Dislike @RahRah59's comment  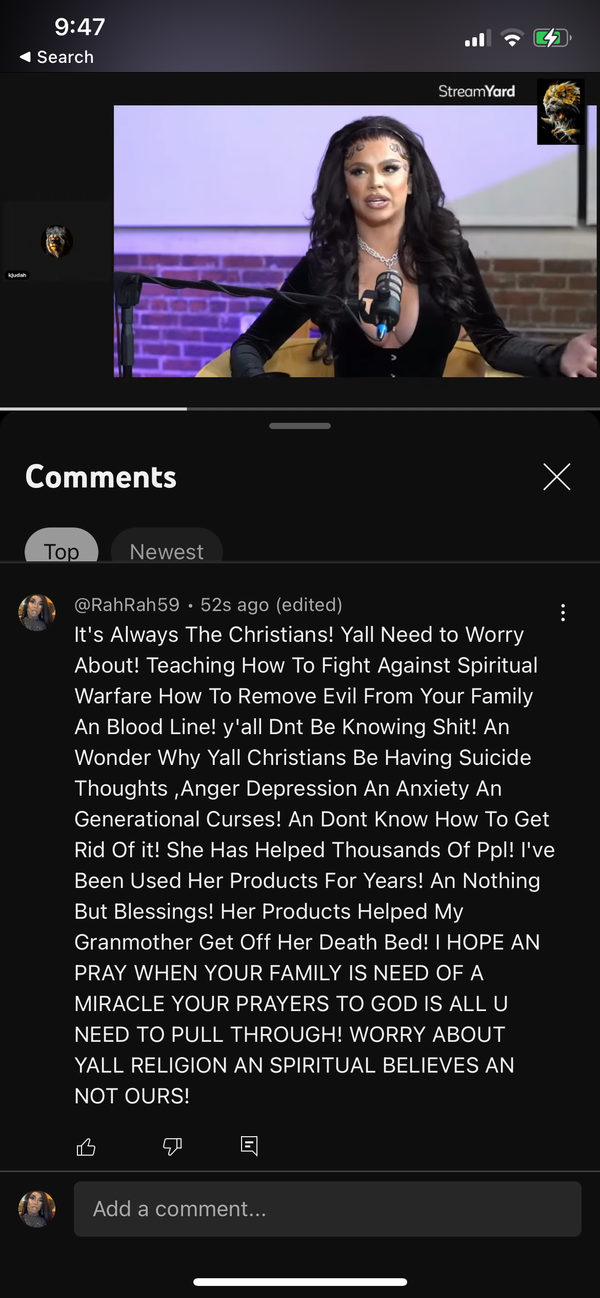tap(172, 1147)
